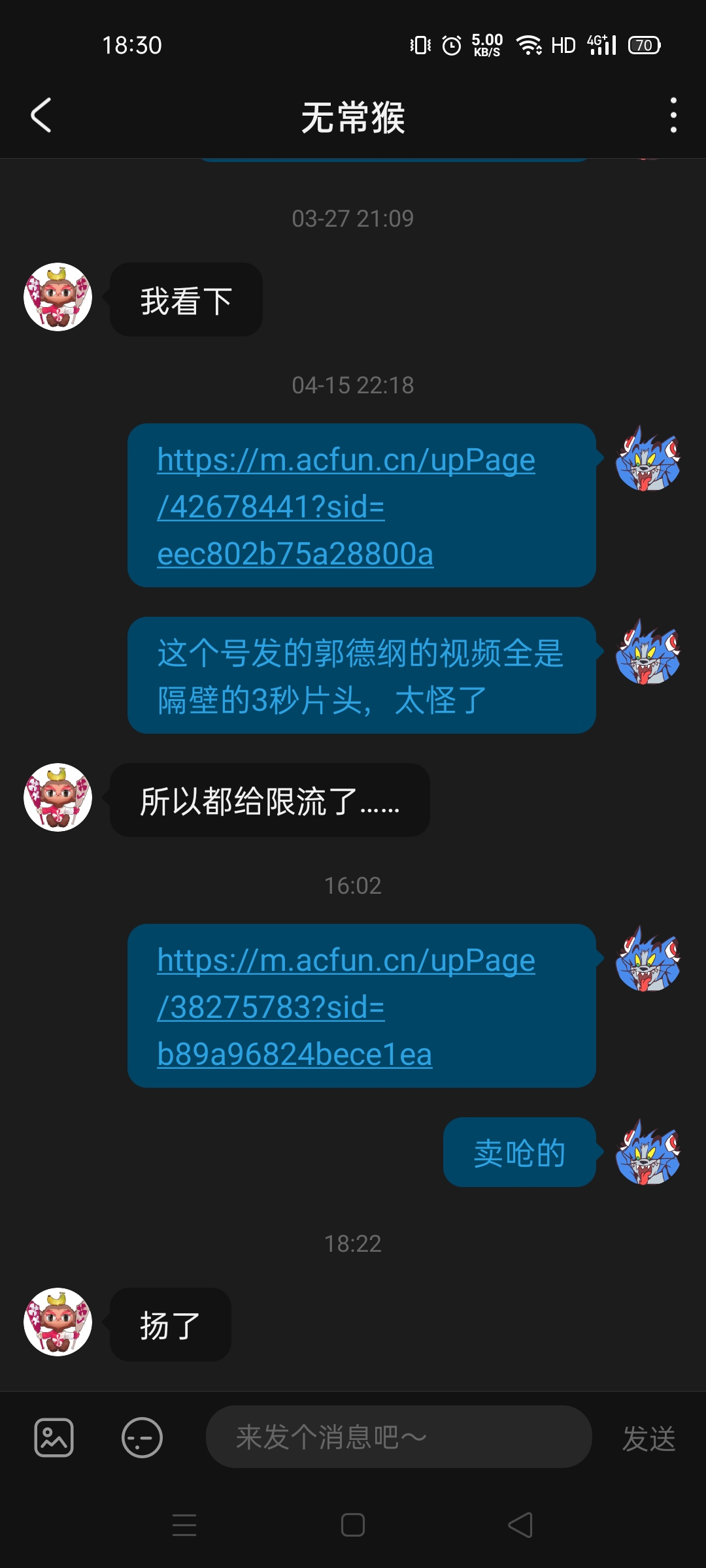This screenshot has height=1568, width=706.
Task: Open the three-dot overflow menu
Action: pos(673,116)
